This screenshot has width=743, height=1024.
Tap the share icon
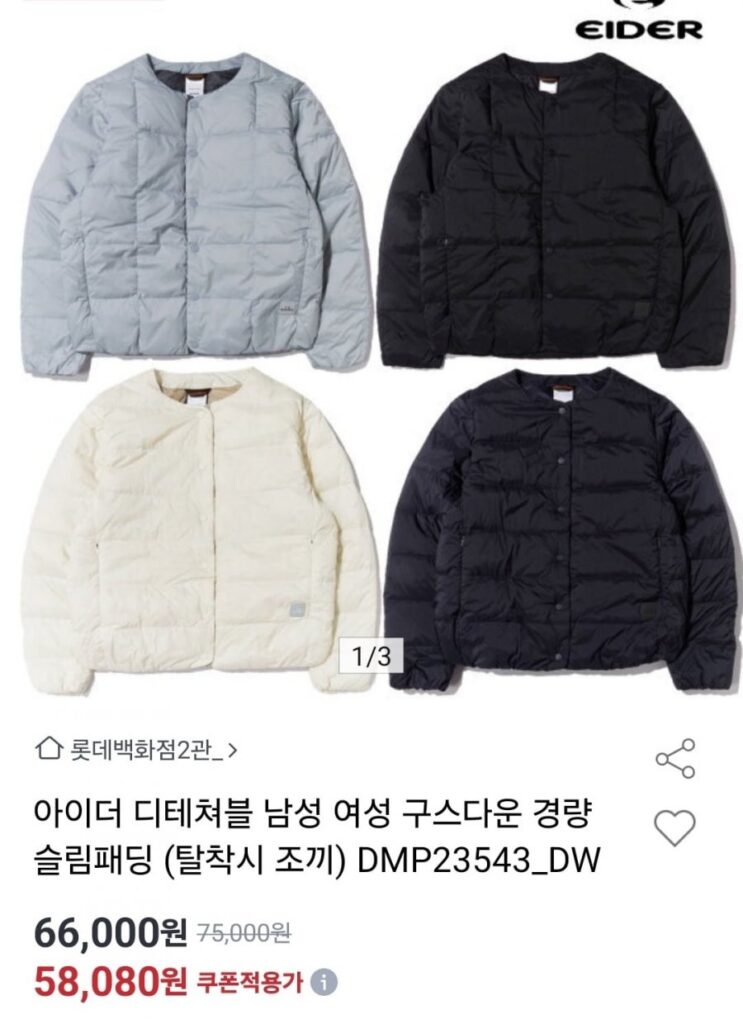(676, 758)
